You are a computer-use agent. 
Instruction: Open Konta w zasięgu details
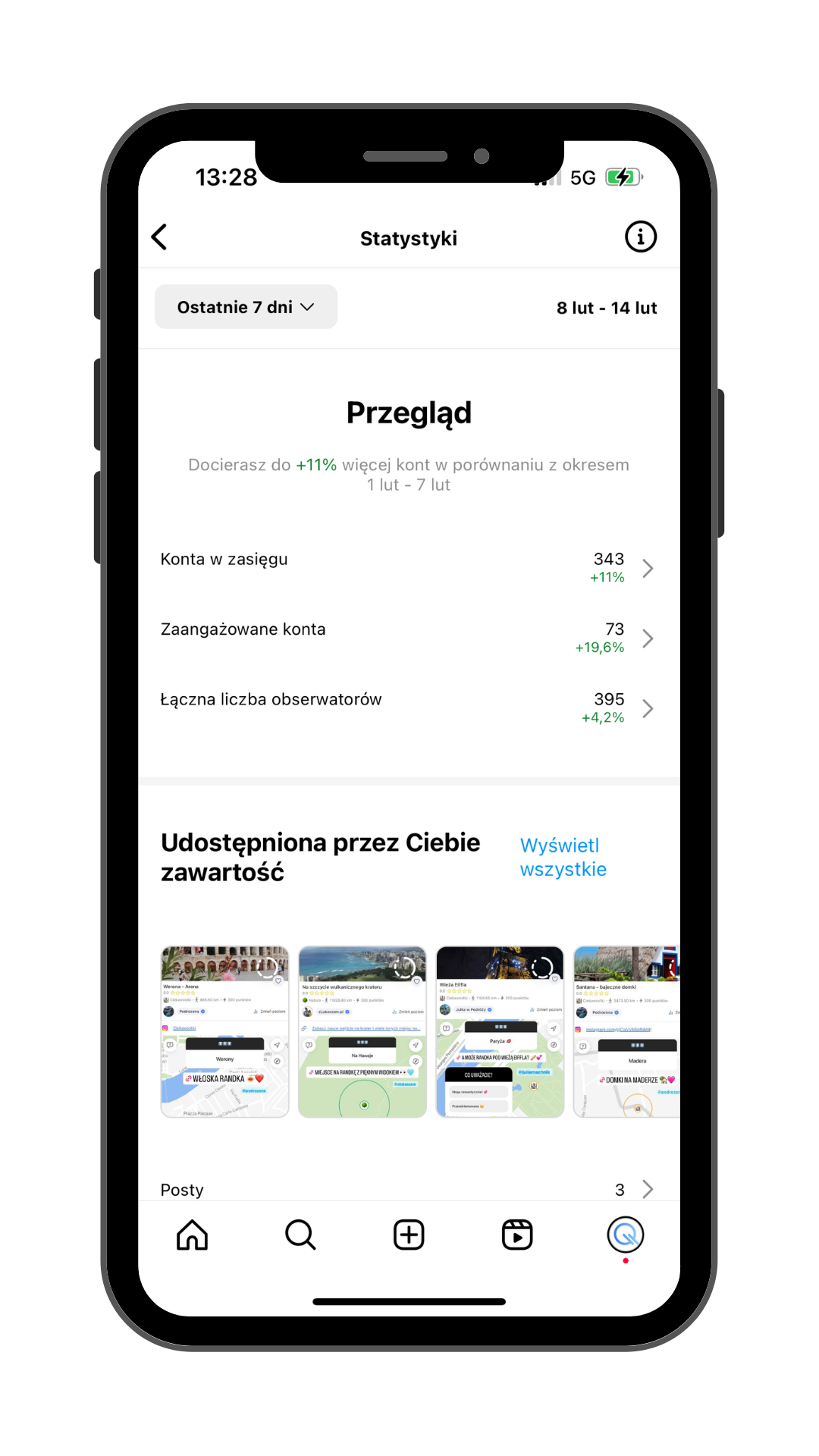point(408,567)
